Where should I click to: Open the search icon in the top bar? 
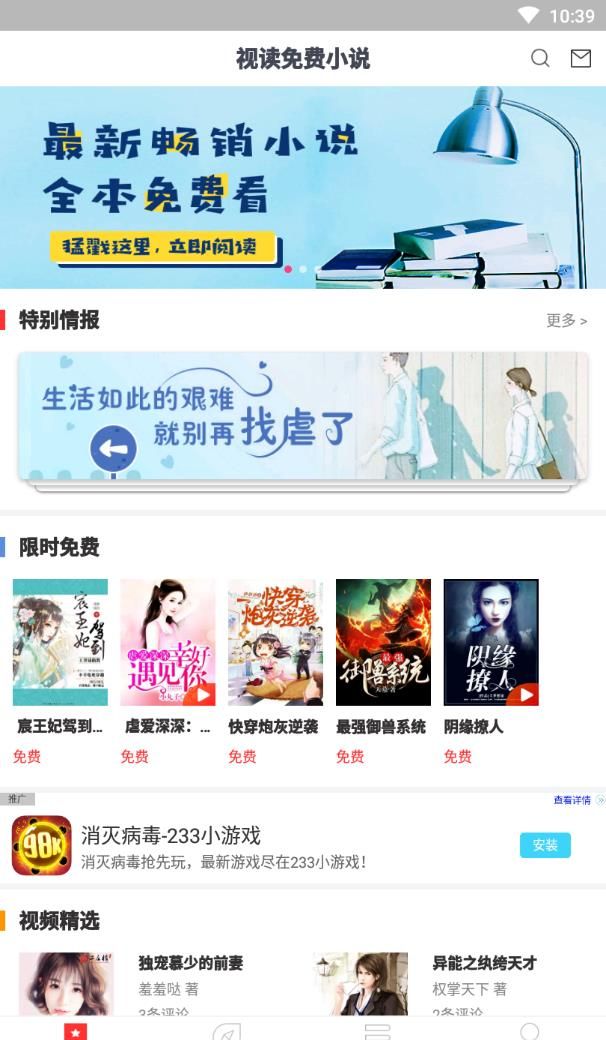[540, 58]
